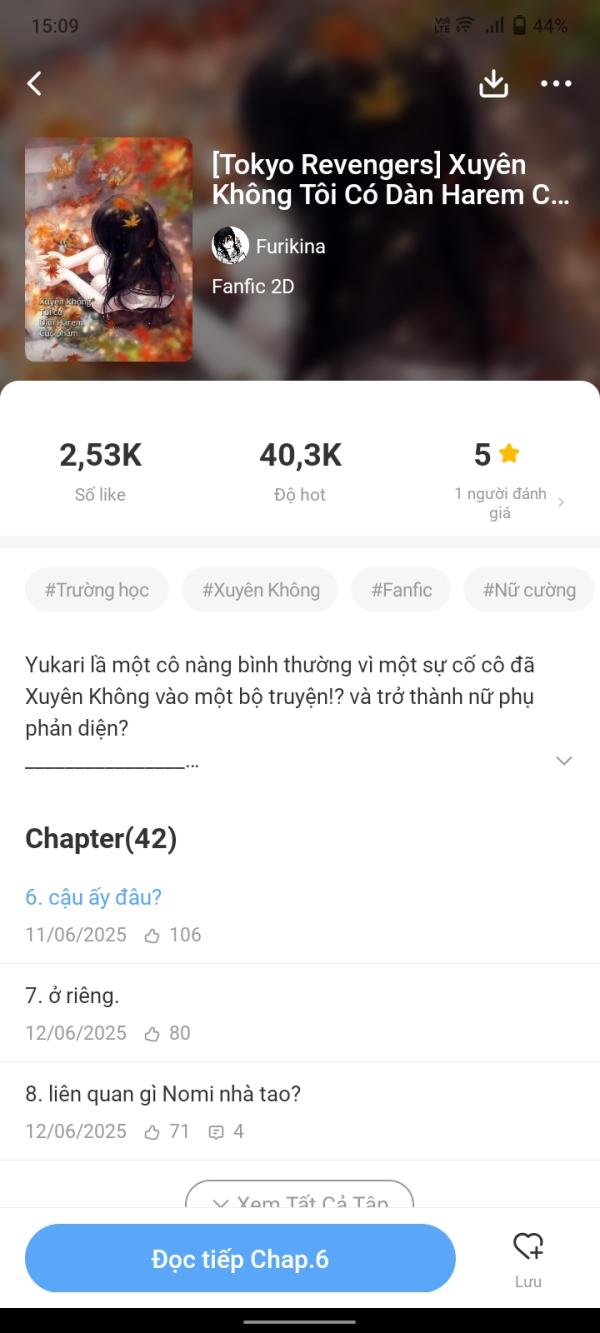The image size is (600, 1333).
Task: Go back using the top-left arrow
Action: pos(35,83)
